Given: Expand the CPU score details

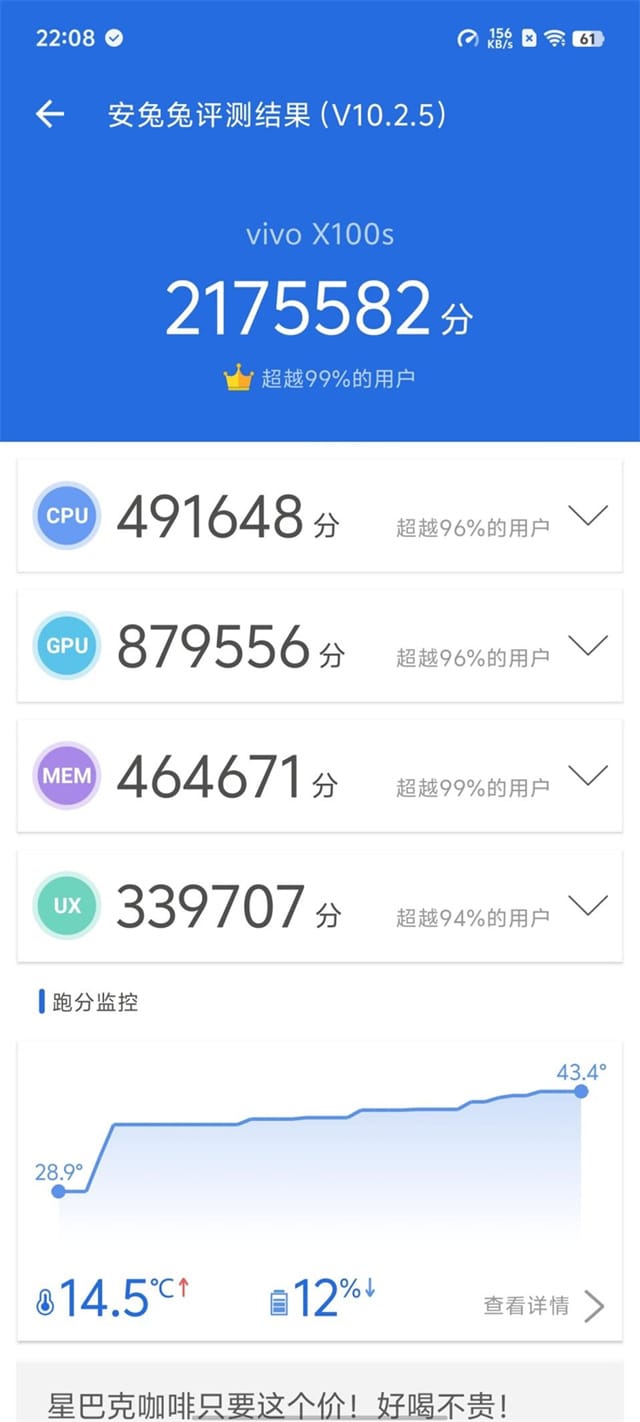Looking at the screenshot, I should 587,516.
